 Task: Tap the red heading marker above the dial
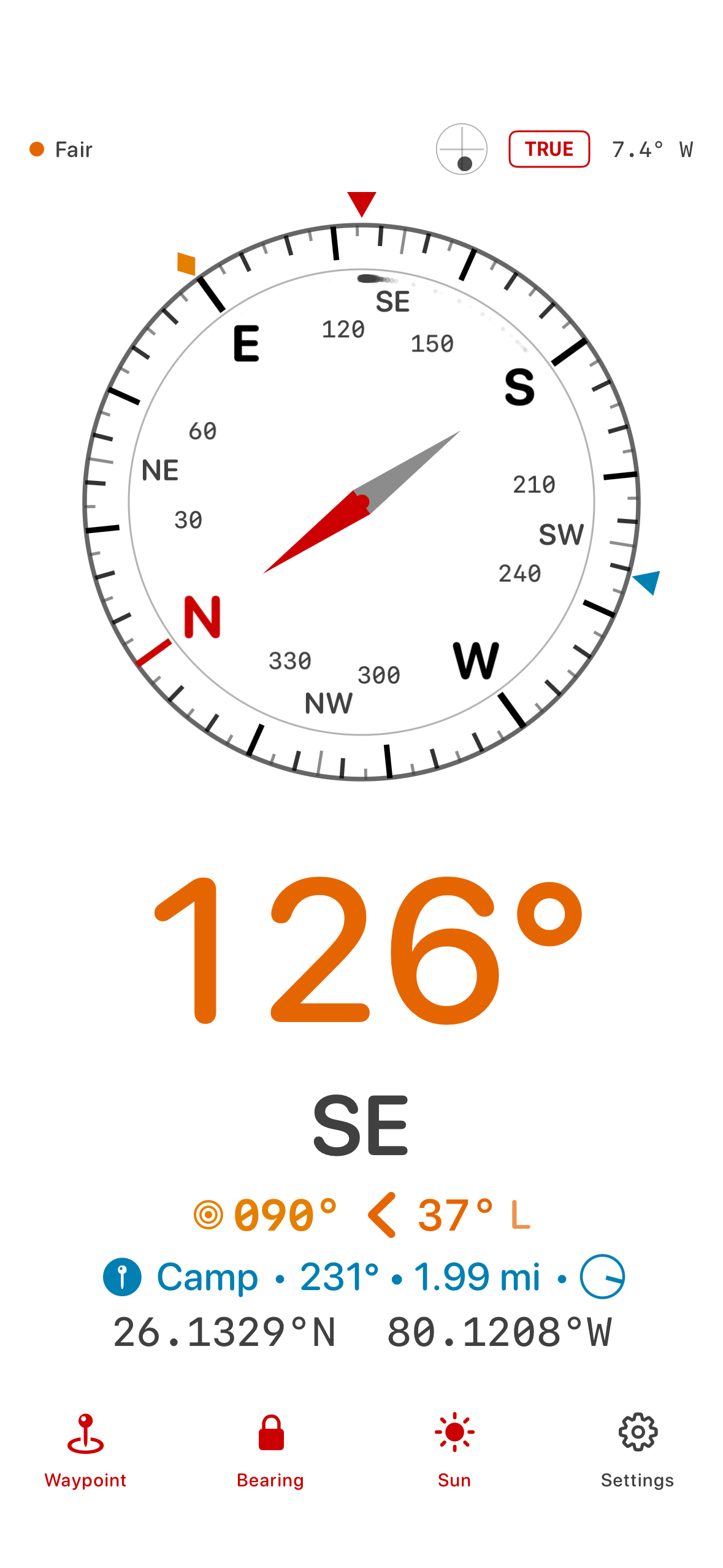[361, 204]
